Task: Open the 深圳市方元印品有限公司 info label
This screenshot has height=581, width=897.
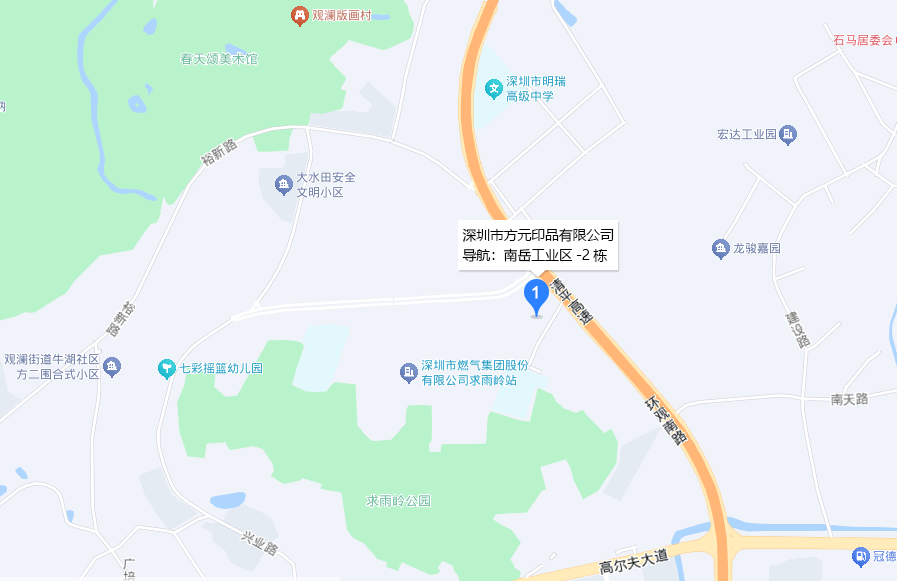Action: pyautogui.click(x=537, y=245)
